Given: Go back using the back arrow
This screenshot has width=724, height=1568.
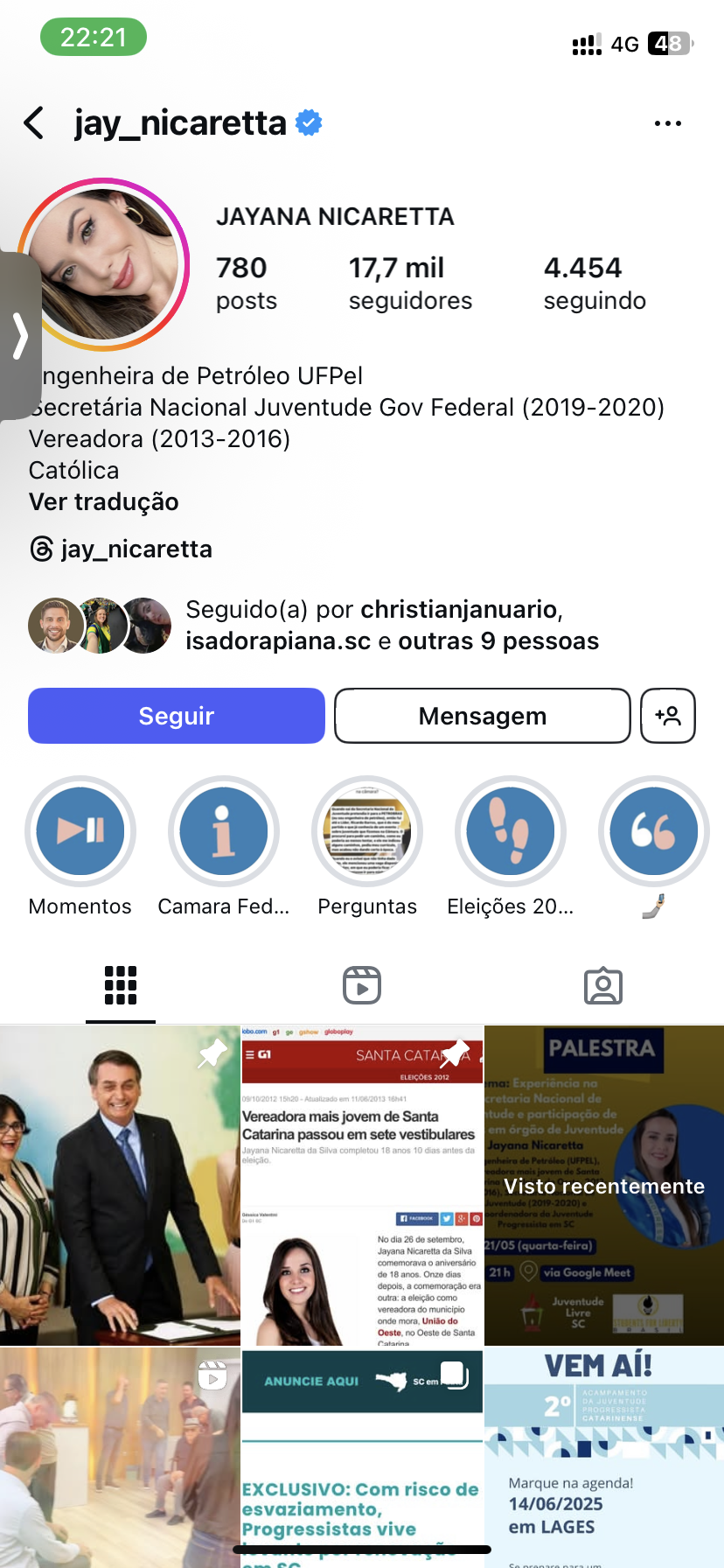Looking at the screenshot, I should tap(35, 123).
